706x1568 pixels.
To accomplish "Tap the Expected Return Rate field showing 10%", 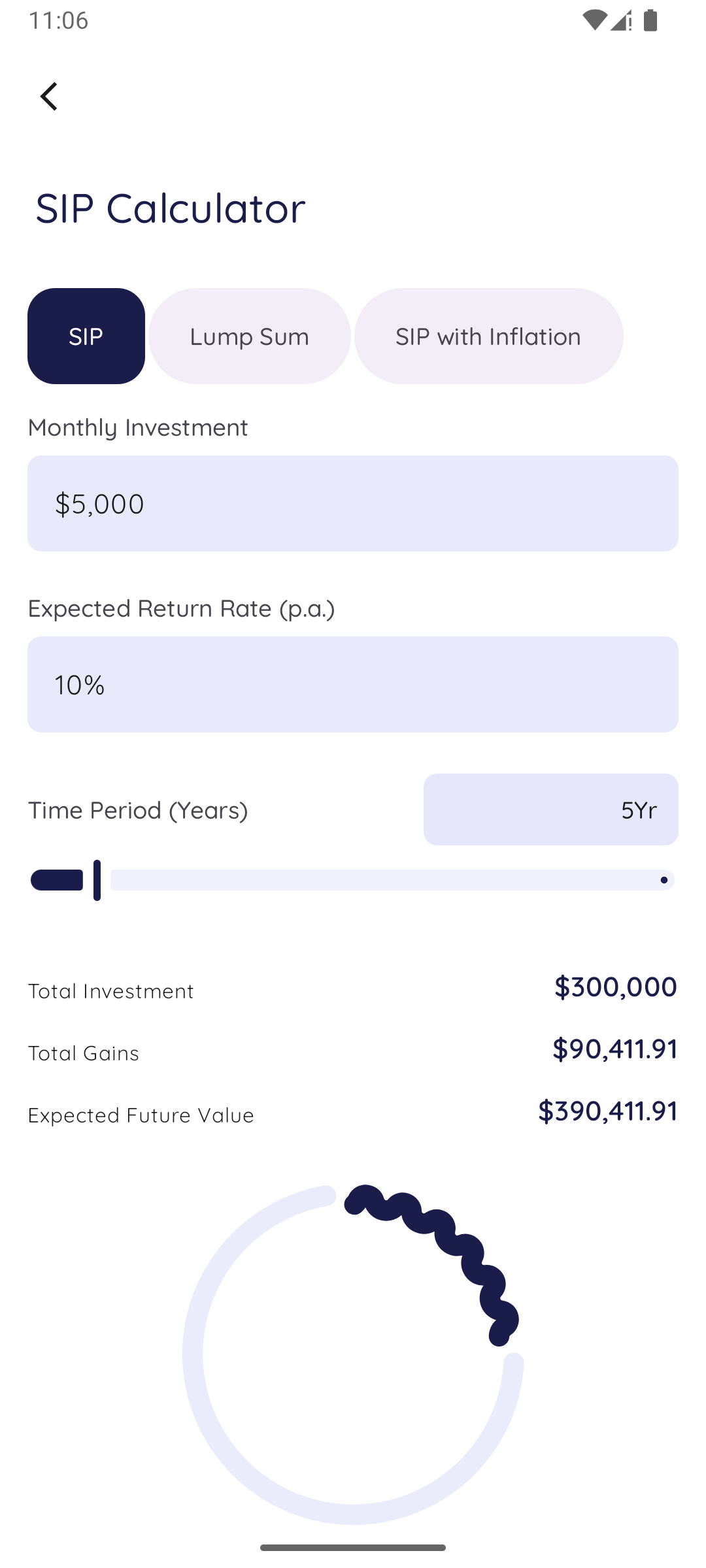I will 353,684.
